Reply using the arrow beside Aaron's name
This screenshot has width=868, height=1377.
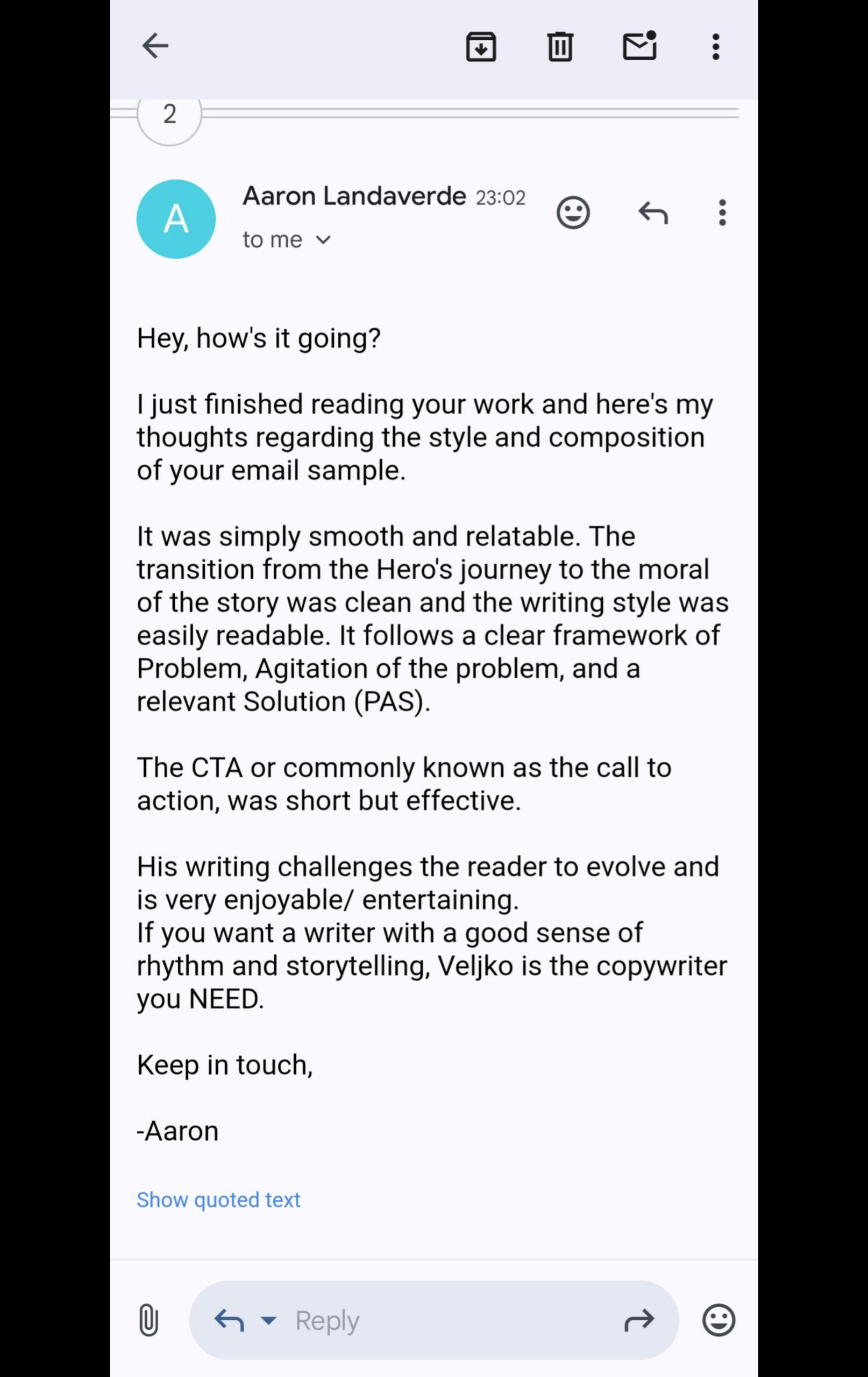[653, 214]
